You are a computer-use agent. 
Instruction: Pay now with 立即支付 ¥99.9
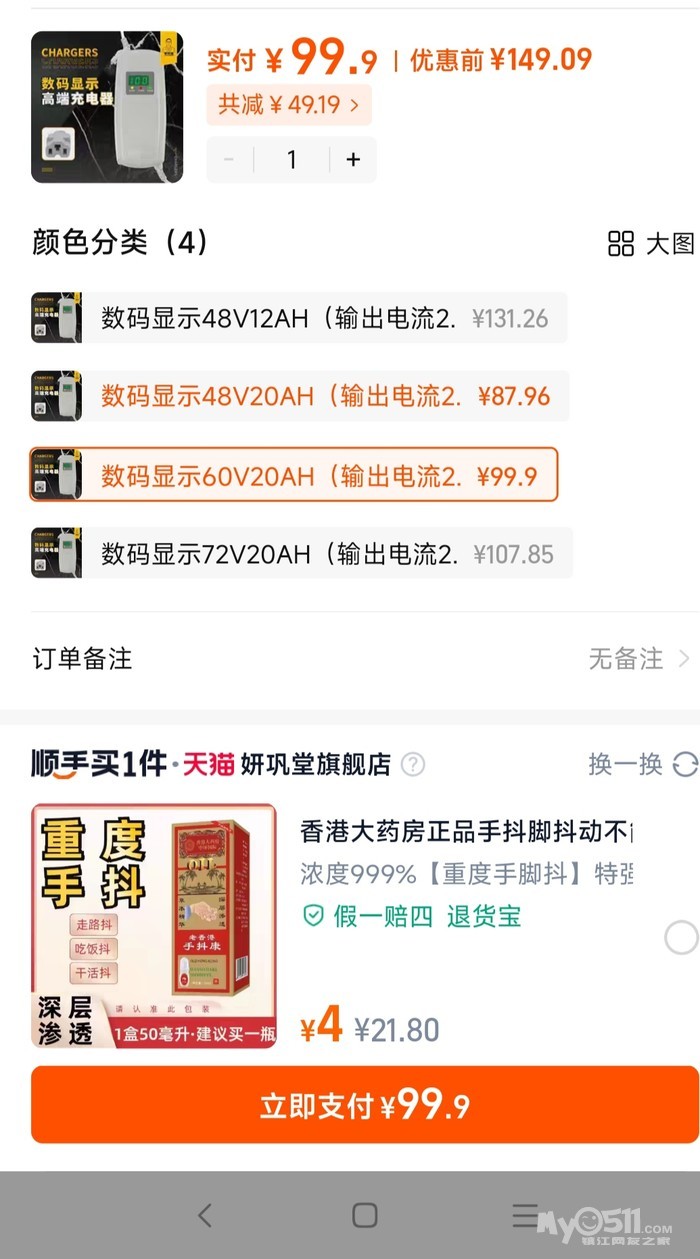pos(364,1105)
